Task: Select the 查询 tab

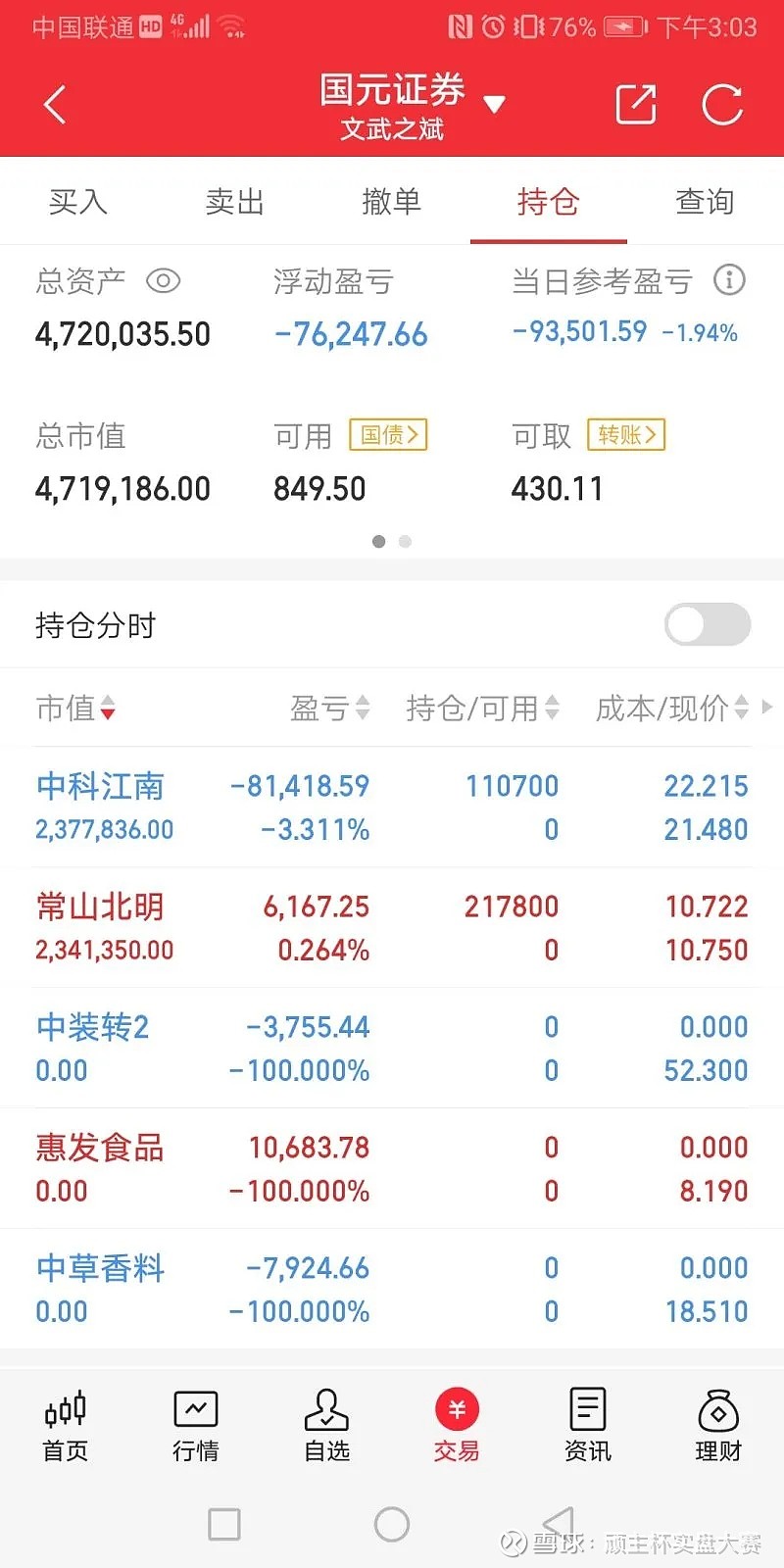Action: tap(706, 202)
